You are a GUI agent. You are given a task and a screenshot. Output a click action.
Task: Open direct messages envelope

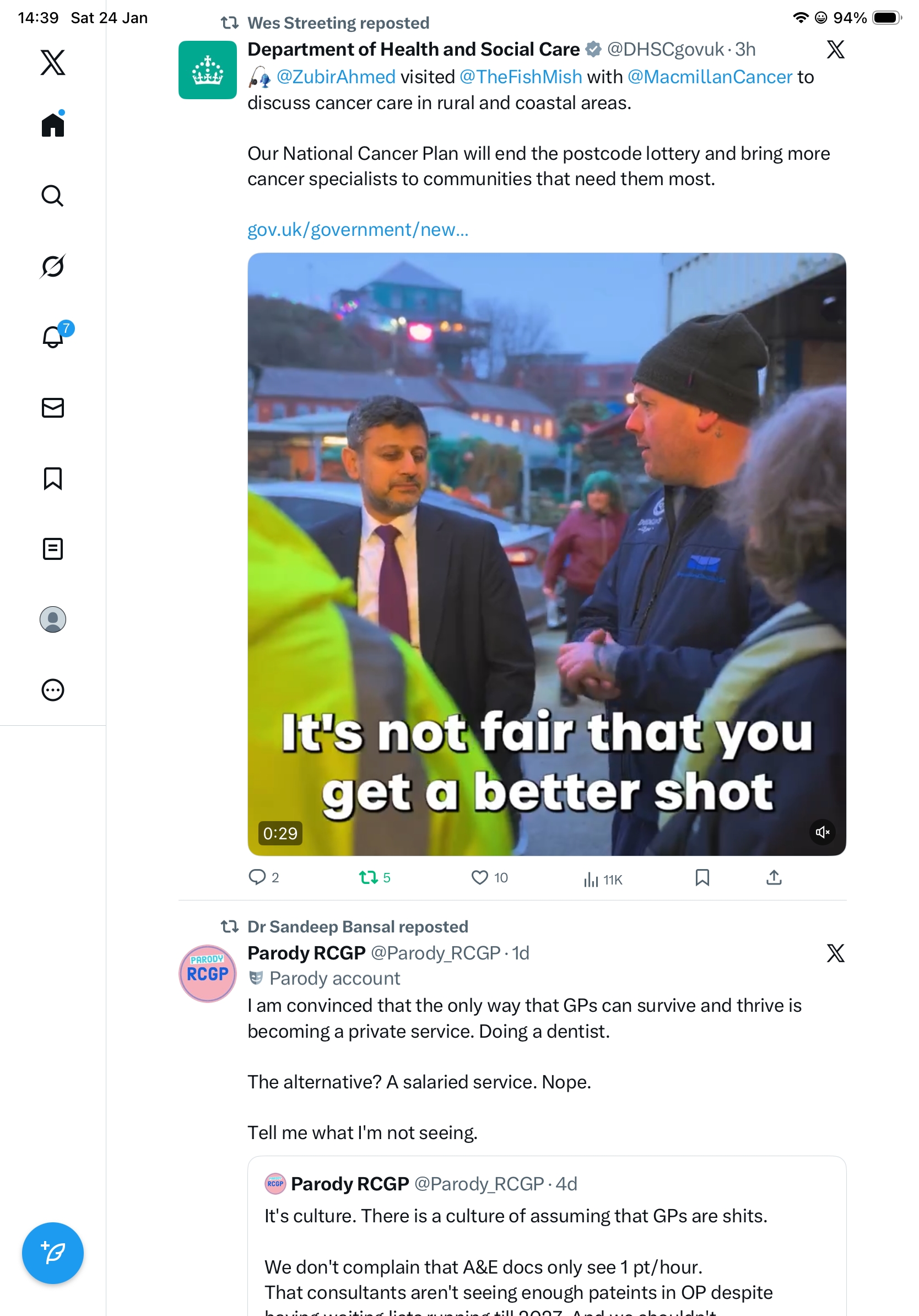[53, 407]
